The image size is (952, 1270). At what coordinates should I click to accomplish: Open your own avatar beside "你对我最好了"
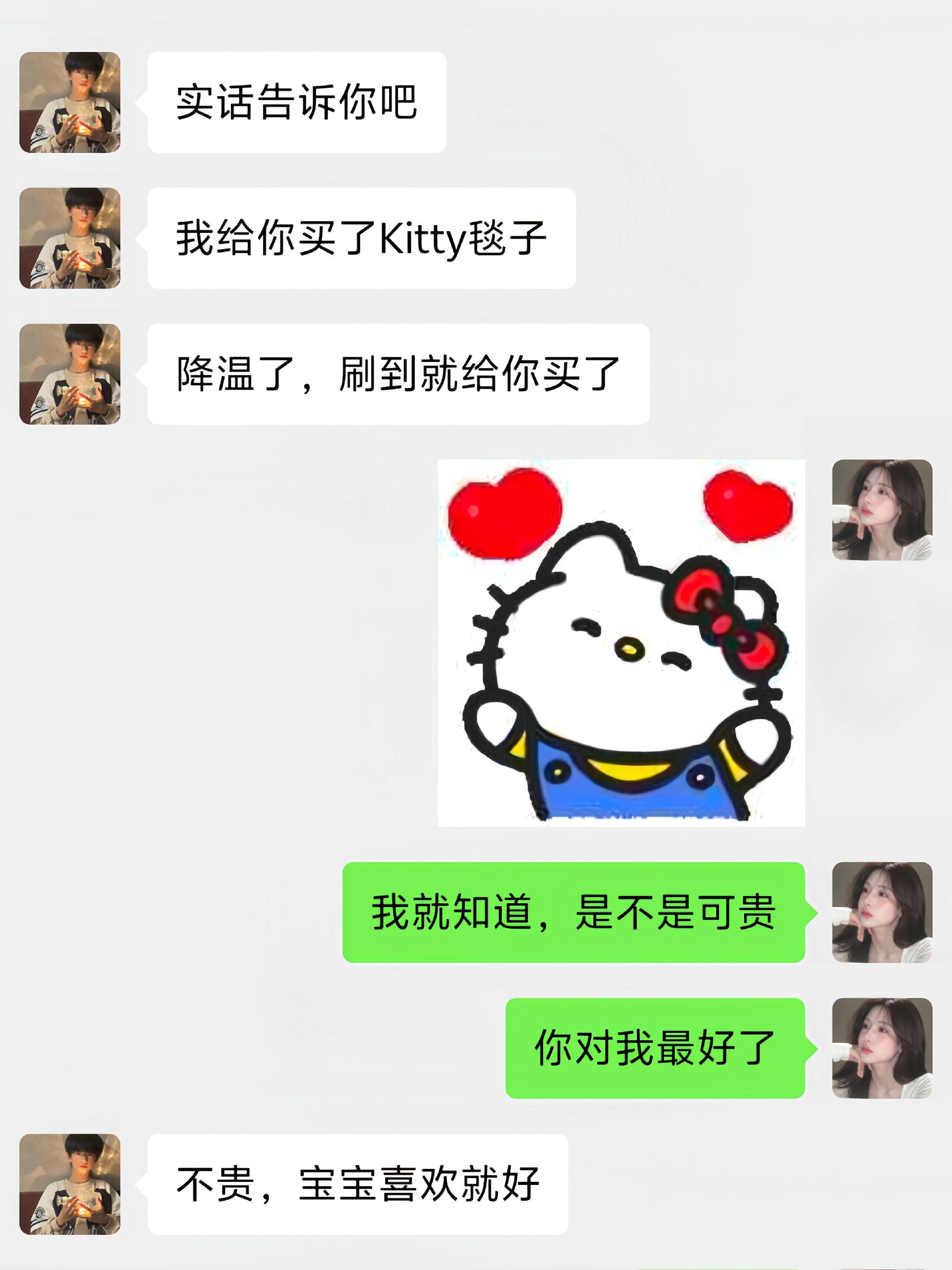pos(882,1048)
